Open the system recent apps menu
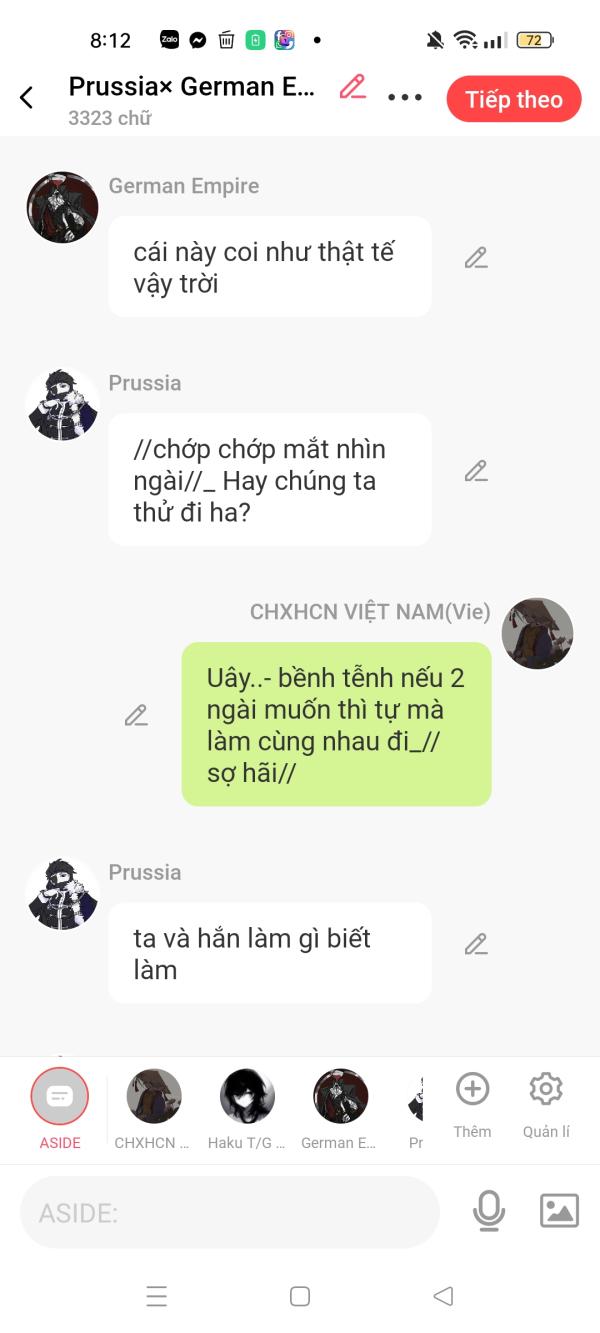 click(x=157, y=1297)
